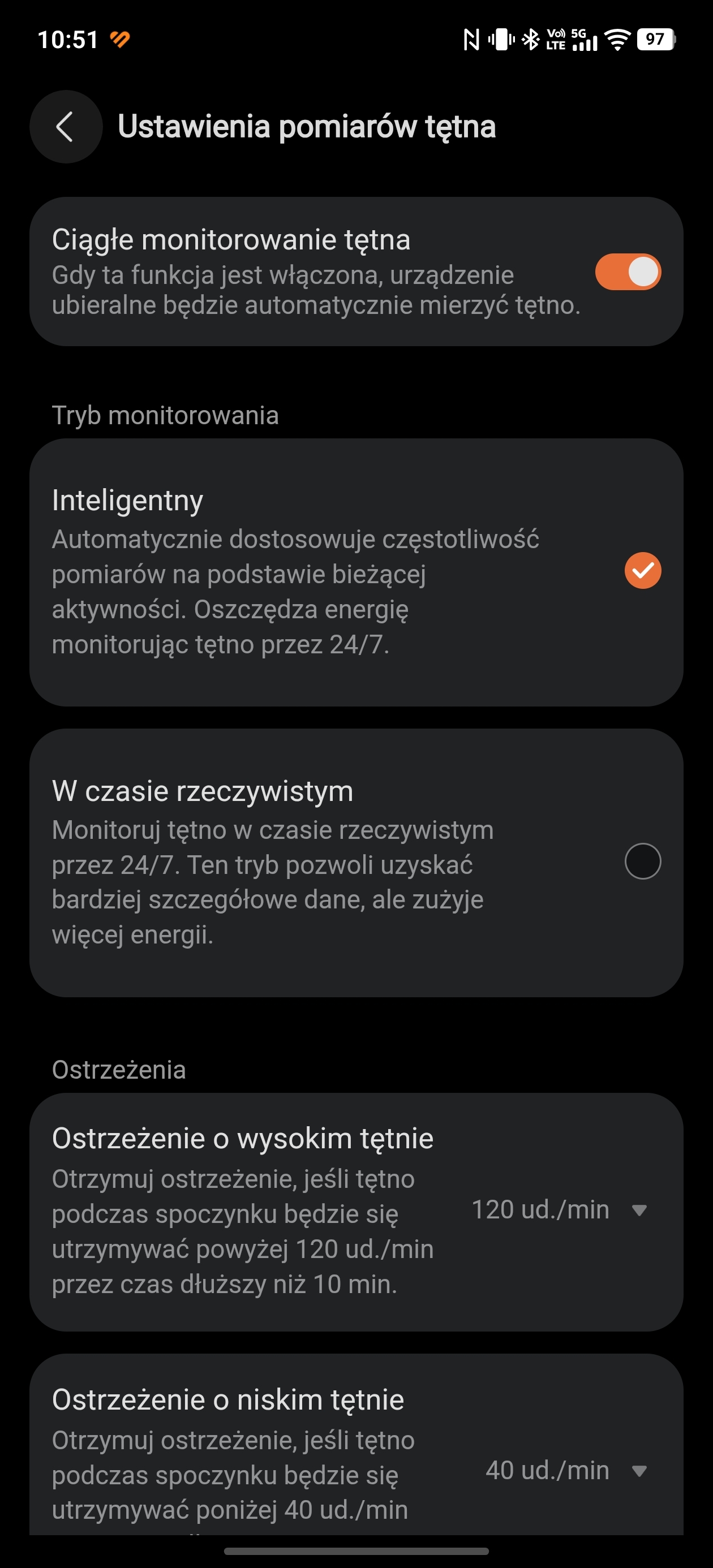Screen dimensions: 713x1568
Task: Turn off Ciągłe monitorowanie tętna switch
Action: pos(628,272)
